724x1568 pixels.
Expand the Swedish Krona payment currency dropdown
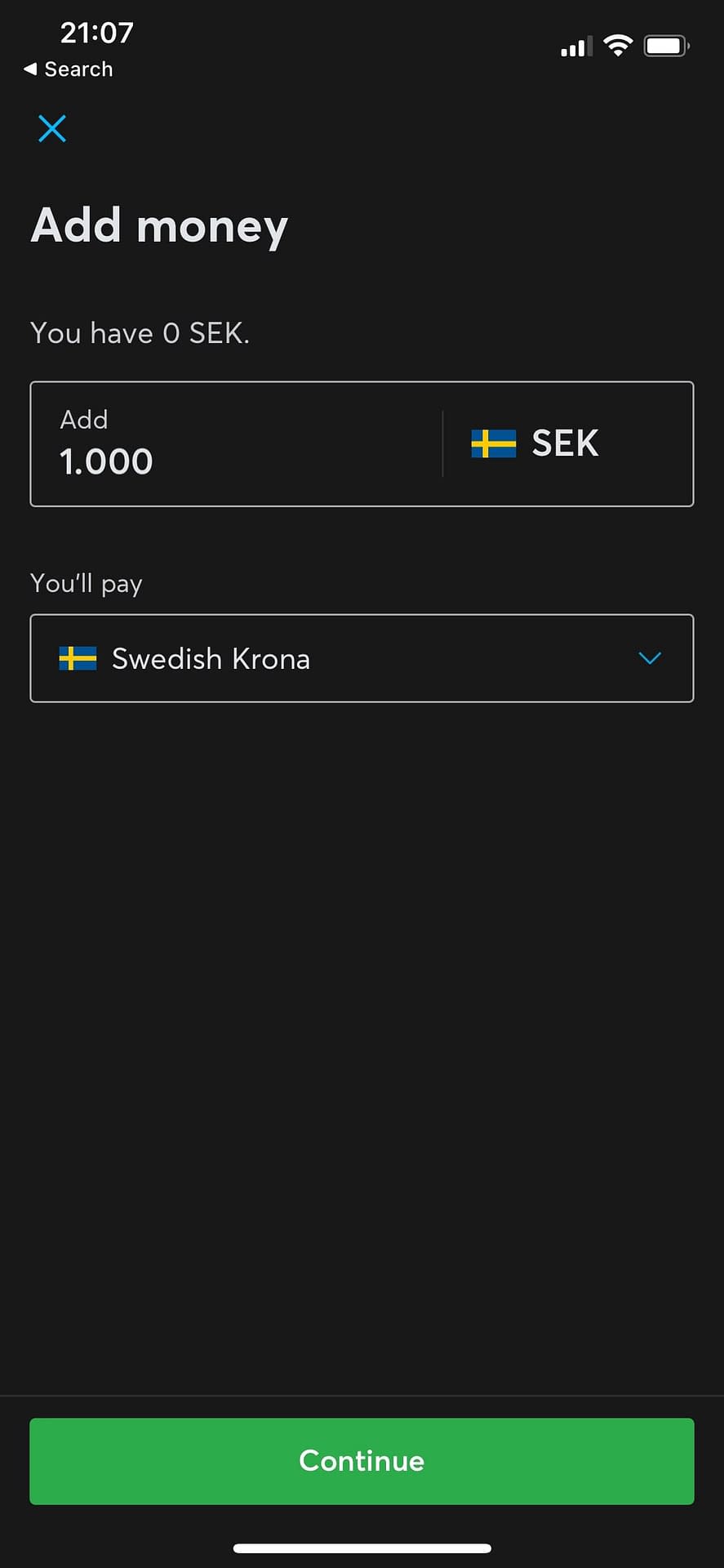pos(362,658)
